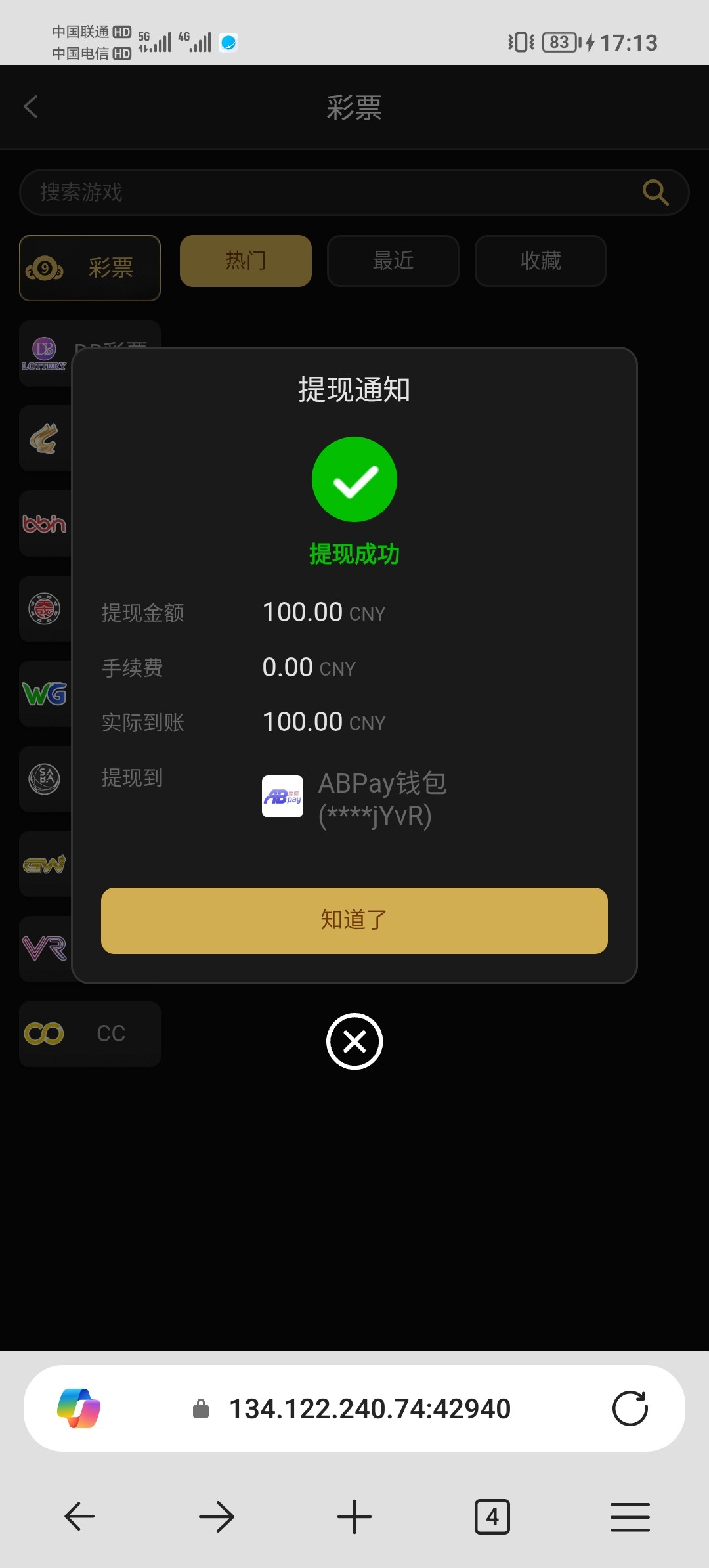Confirm withdrawal with 知道了 button

coord(354,921)
